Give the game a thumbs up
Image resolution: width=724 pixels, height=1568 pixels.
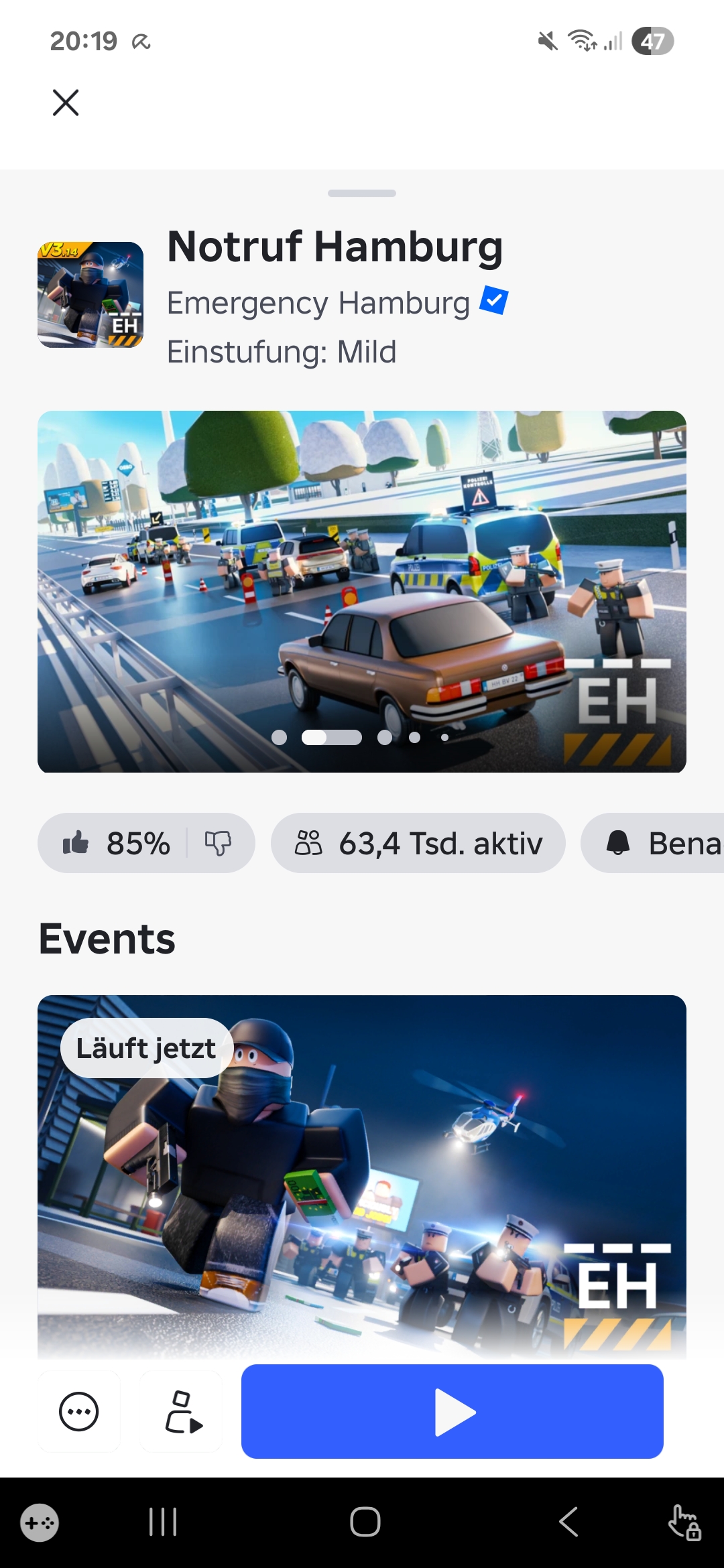point(76,843)
